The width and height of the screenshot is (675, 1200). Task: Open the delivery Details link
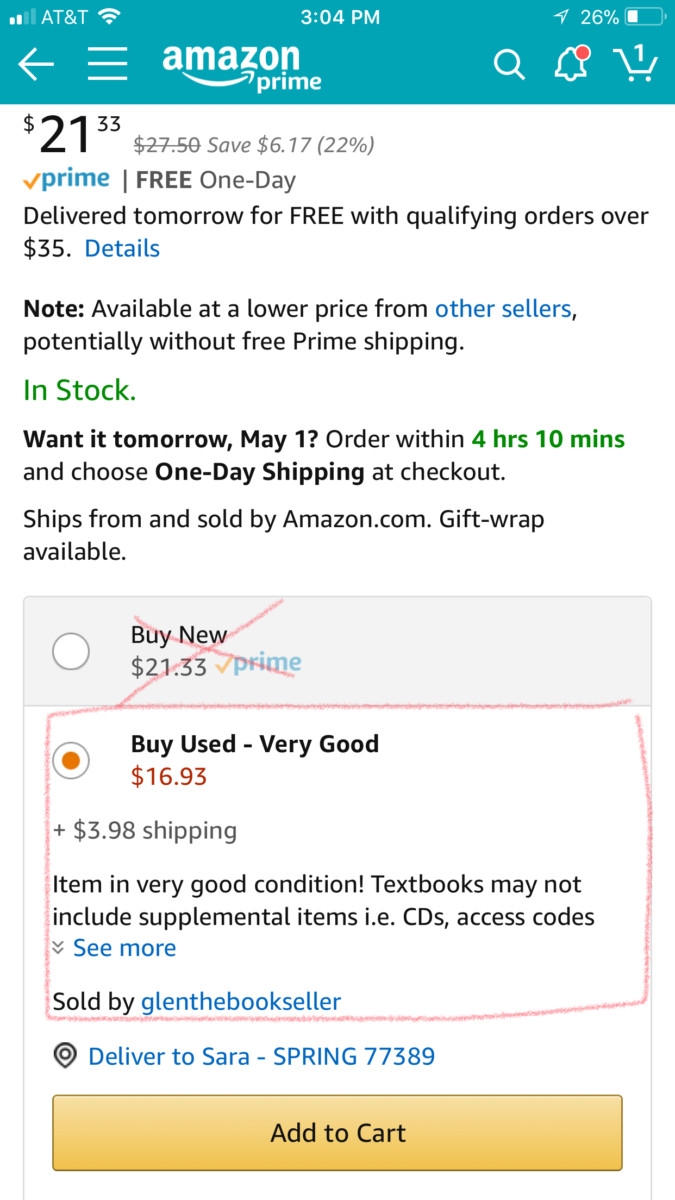coord(122,248)
